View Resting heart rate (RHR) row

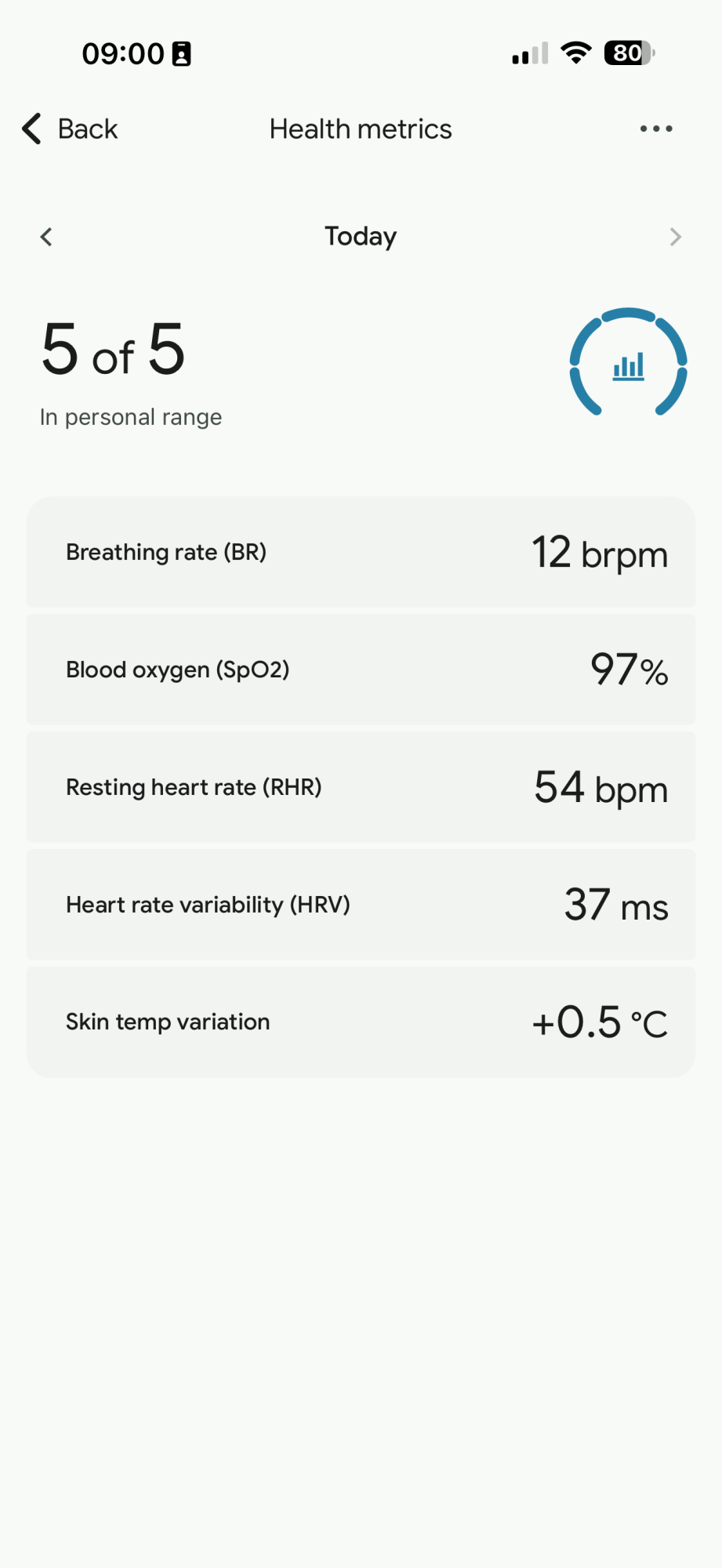pos(361,787)
